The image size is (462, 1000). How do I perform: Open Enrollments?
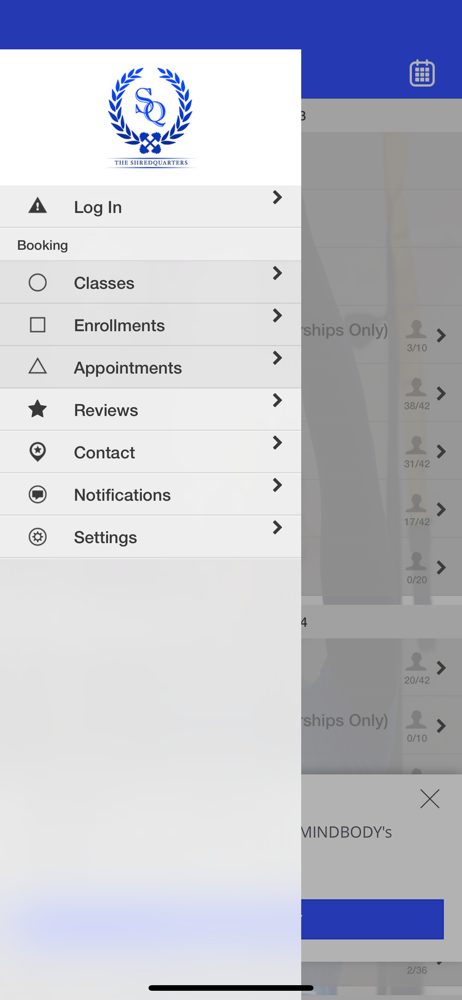point(151,325)
